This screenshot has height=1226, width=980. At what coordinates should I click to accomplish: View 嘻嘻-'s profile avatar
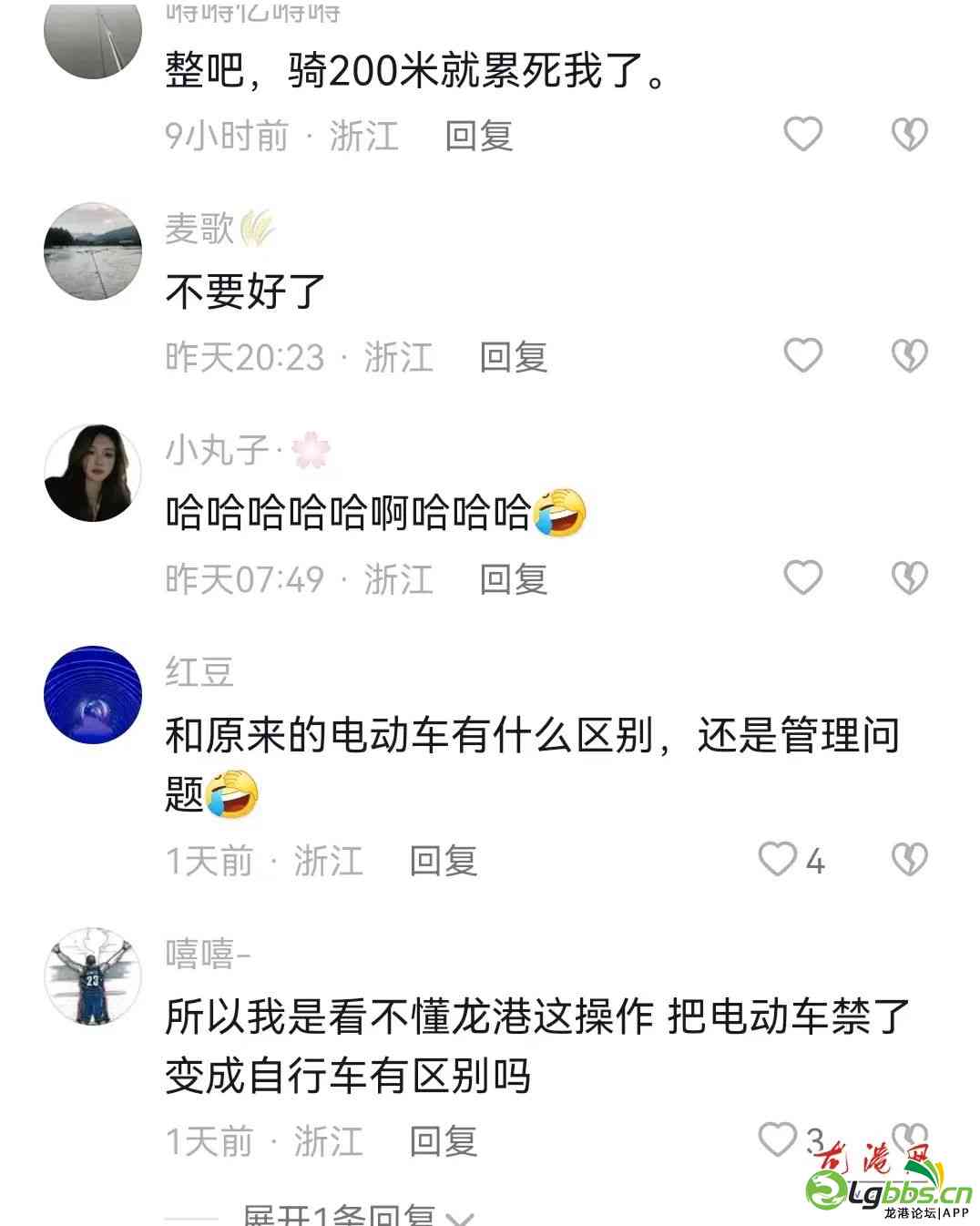(x=93, y=976)
